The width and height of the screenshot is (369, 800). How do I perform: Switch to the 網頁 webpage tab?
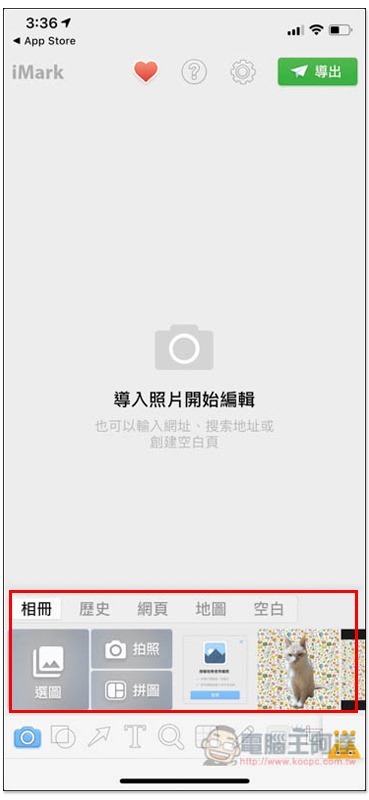[153, 609]
